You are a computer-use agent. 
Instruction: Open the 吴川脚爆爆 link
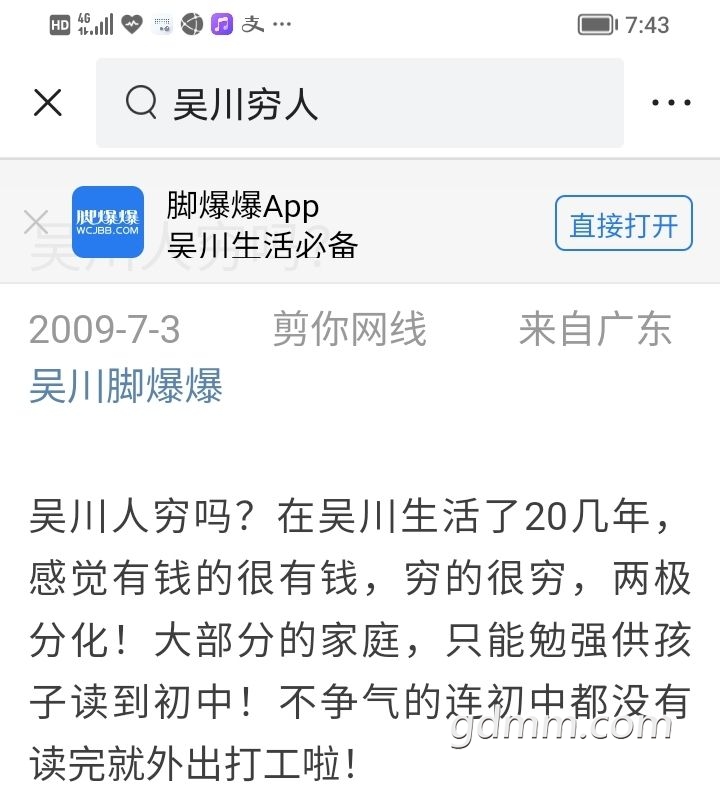(x=126, y=386)
